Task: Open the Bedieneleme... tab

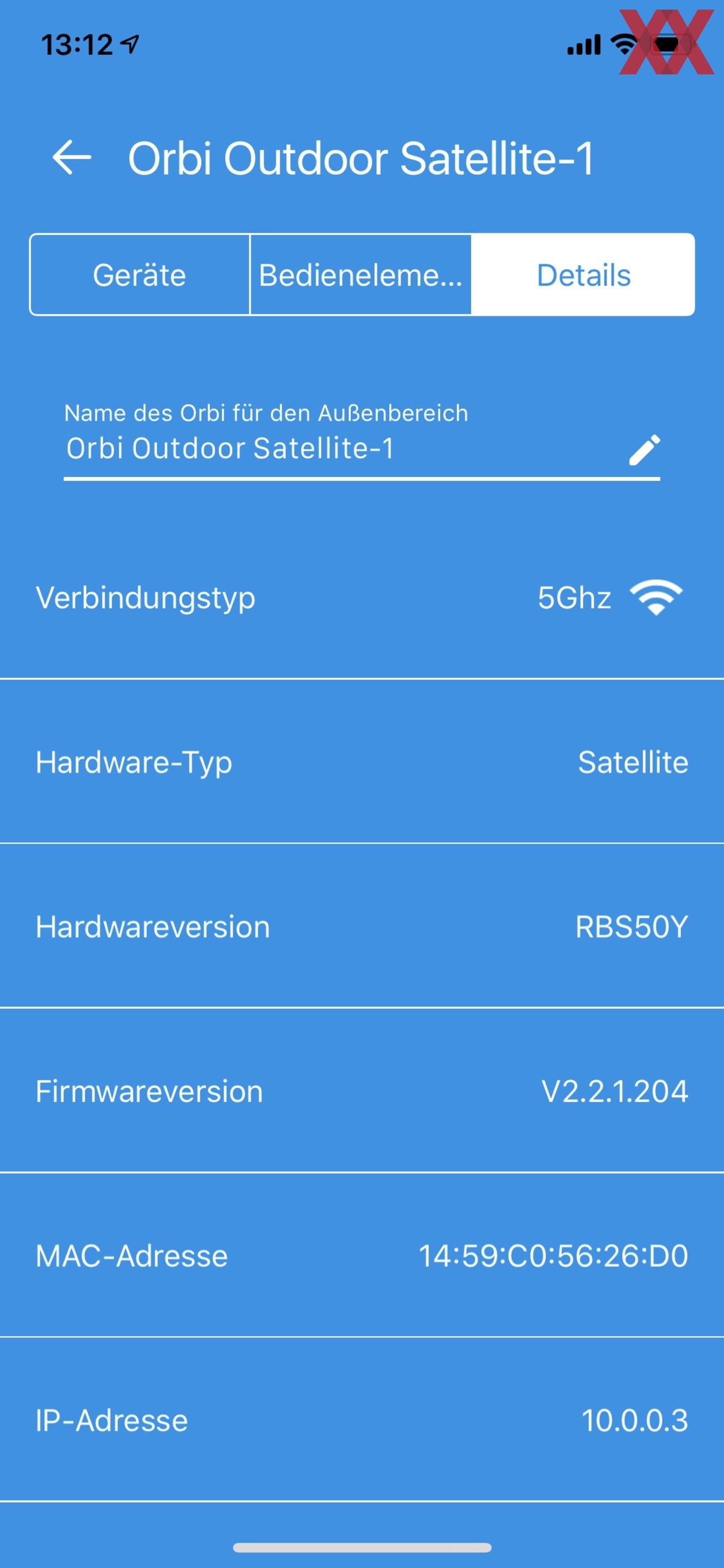Action: (361, 275)
